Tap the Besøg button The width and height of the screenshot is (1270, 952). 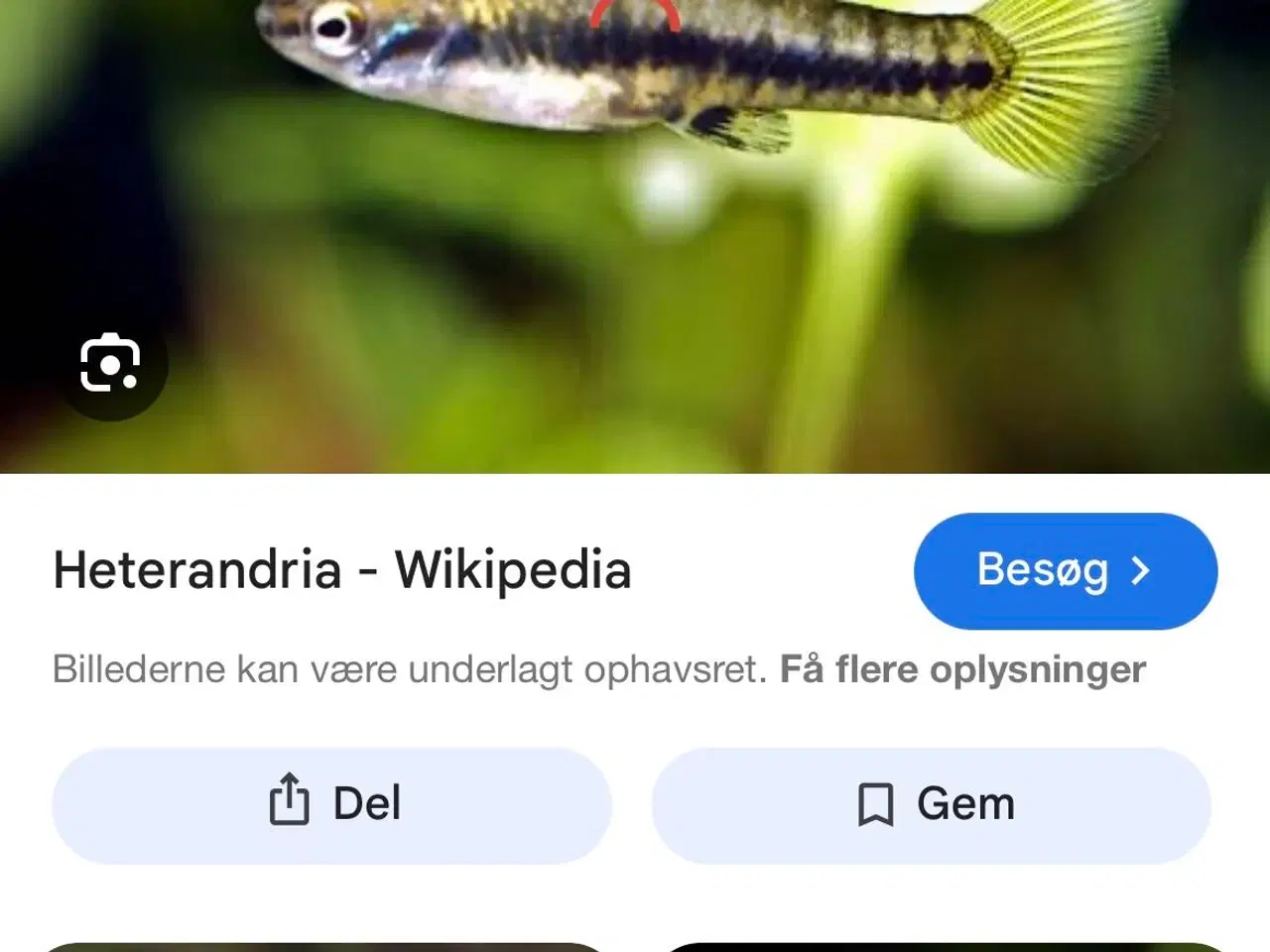click(x=1065, y=570)
